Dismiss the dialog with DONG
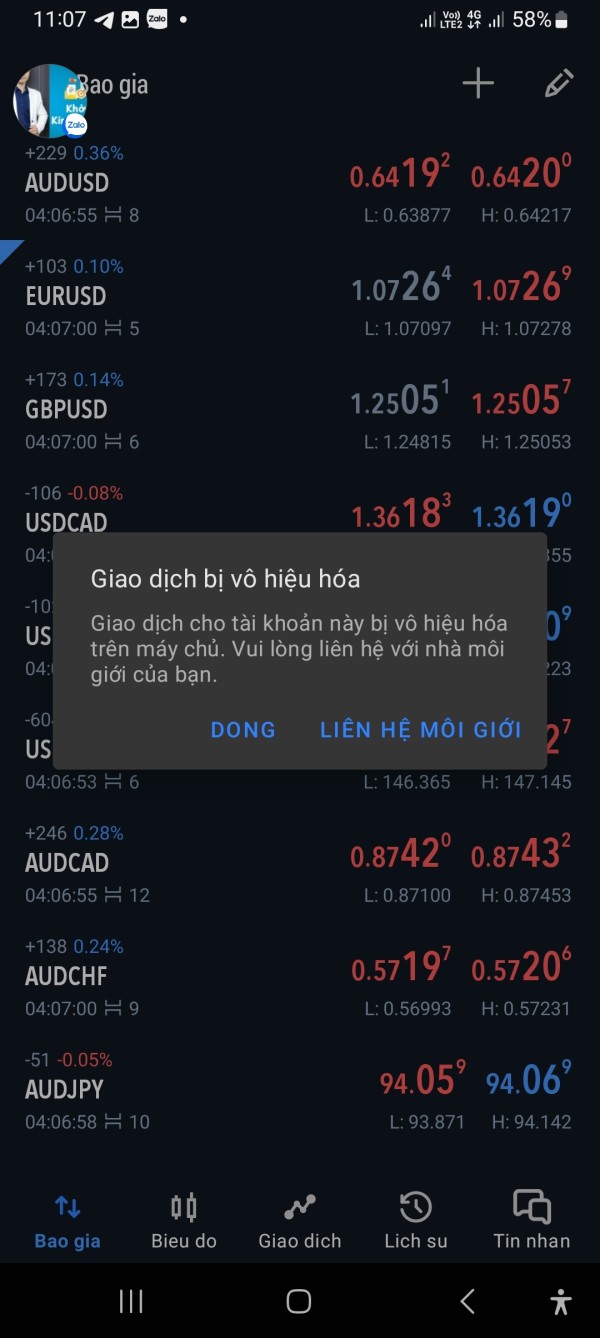 click(x=243, y=730)
